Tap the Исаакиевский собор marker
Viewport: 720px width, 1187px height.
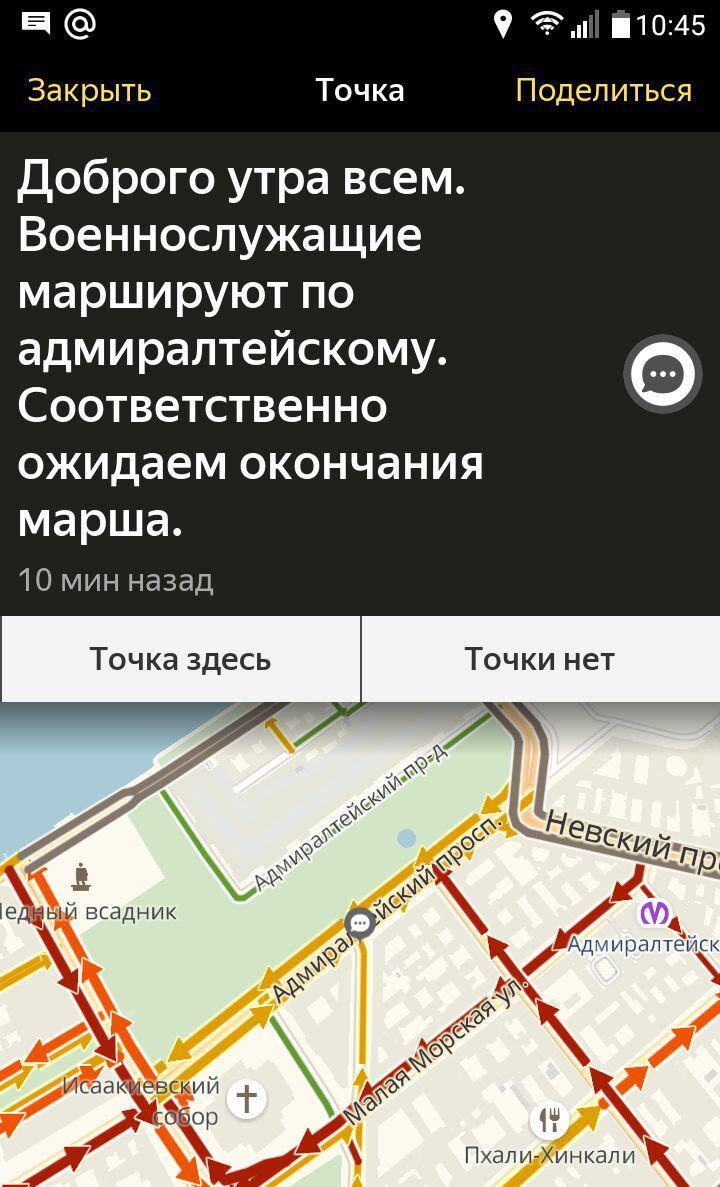(x=246, y=1099)
